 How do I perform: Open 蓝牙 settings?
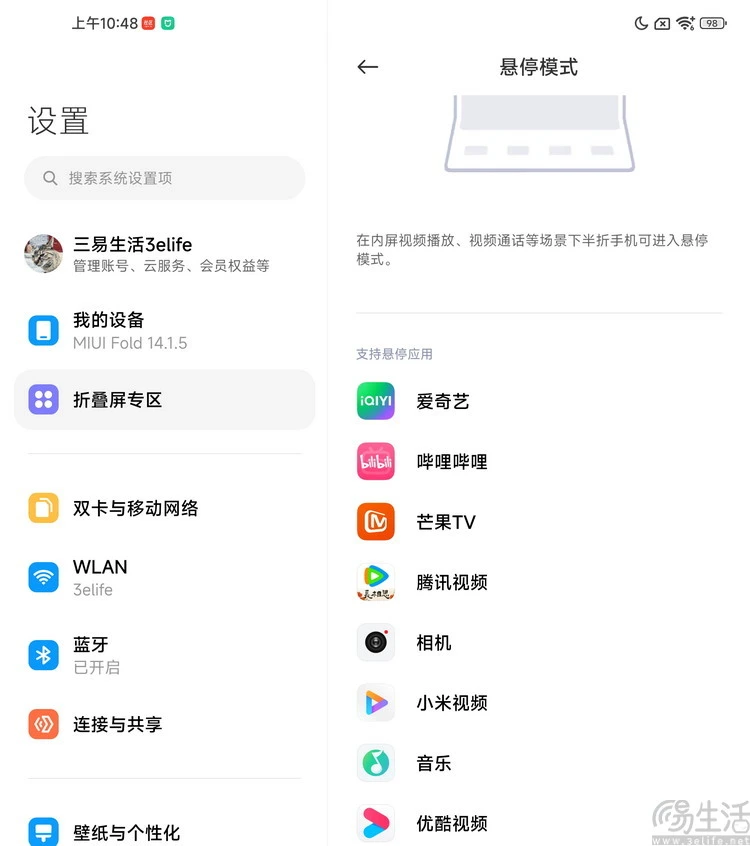coord(164,655)
